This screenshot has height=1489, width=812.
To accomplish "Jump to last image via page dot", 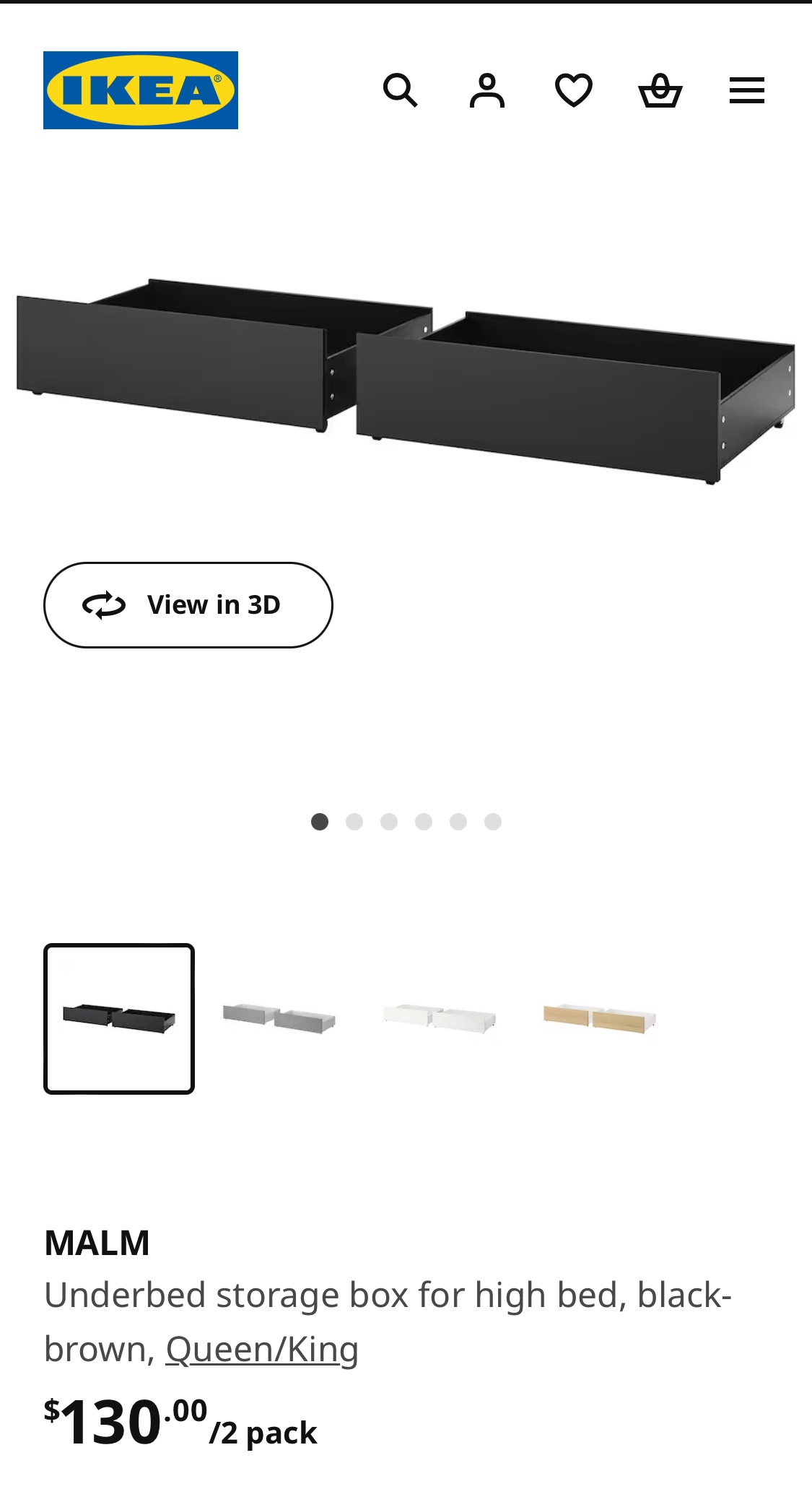I will pyautogui.click(x=493, y=822).
